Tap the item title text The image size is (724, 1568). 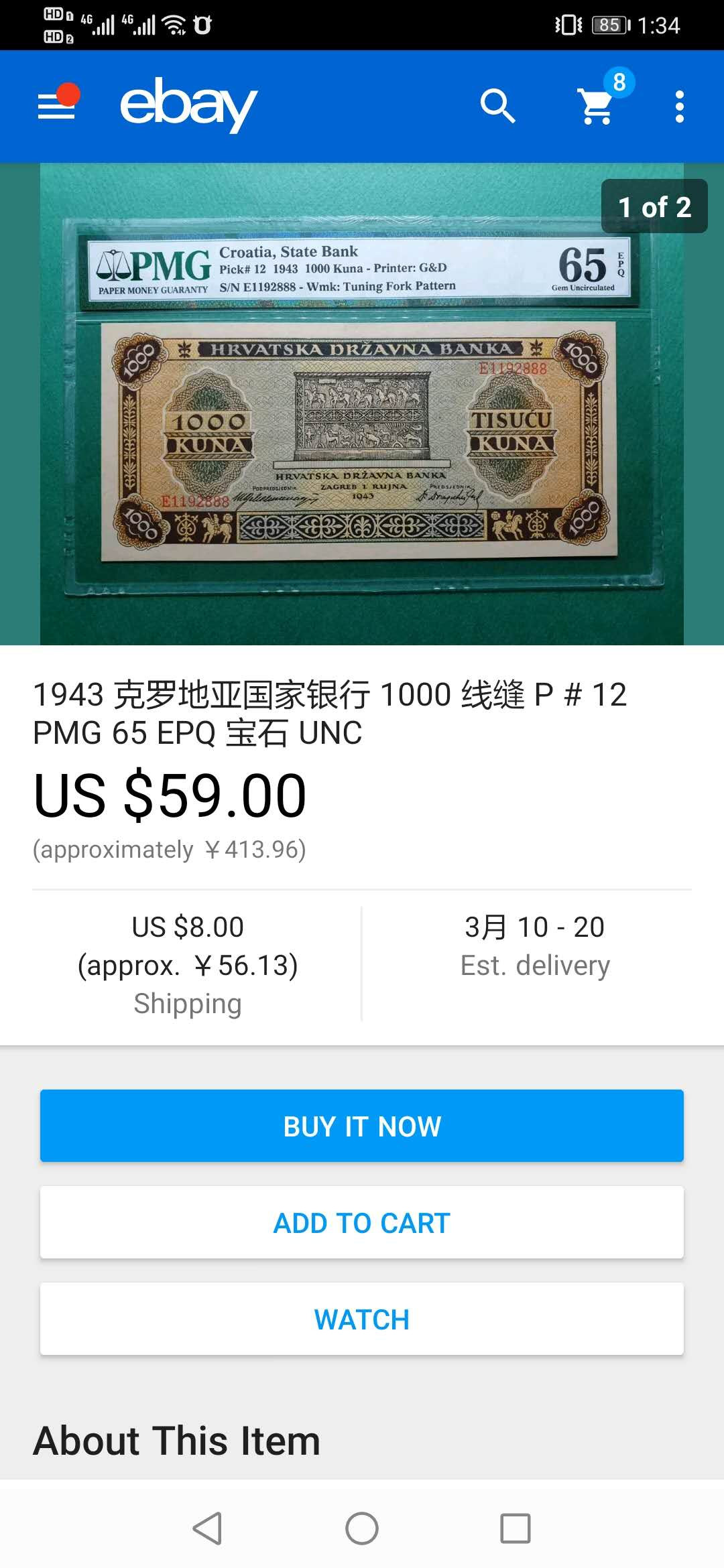(331, 712)
